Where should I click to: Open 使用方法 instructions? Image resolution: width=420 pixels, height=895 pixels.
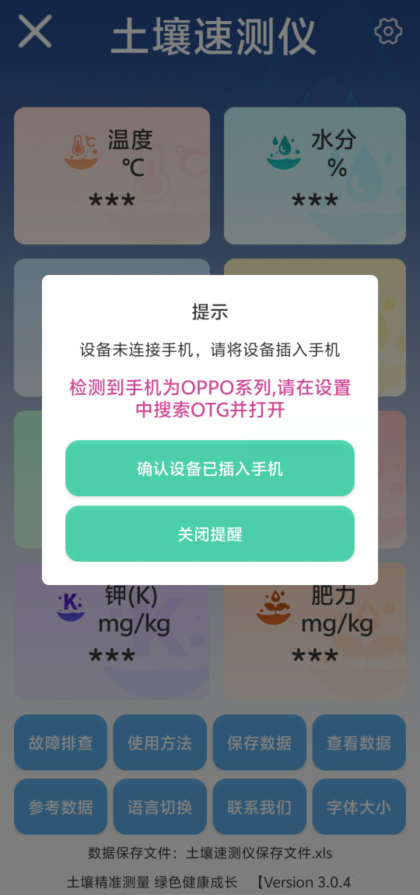click(160, 742)
